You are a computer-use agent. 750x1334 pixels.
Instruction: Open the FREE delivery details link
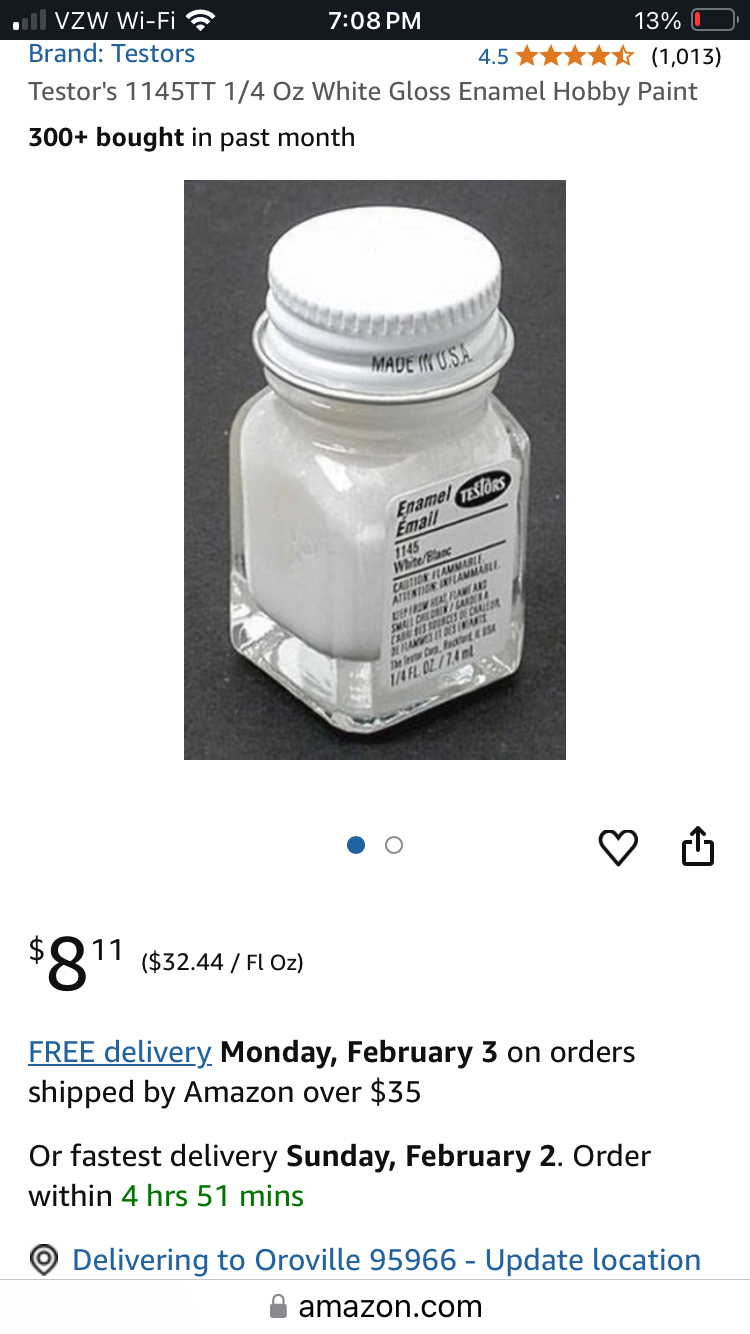pyautogui.click(x=120, y=1052)
